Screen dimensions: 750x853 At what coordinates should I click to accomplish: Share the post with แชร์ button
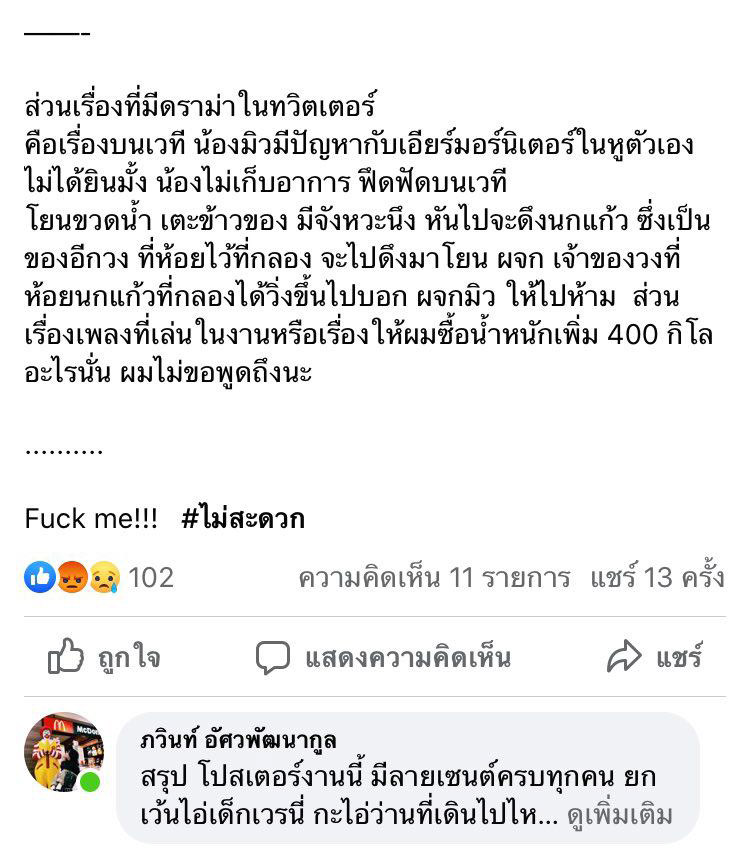(x=654, y=657)
